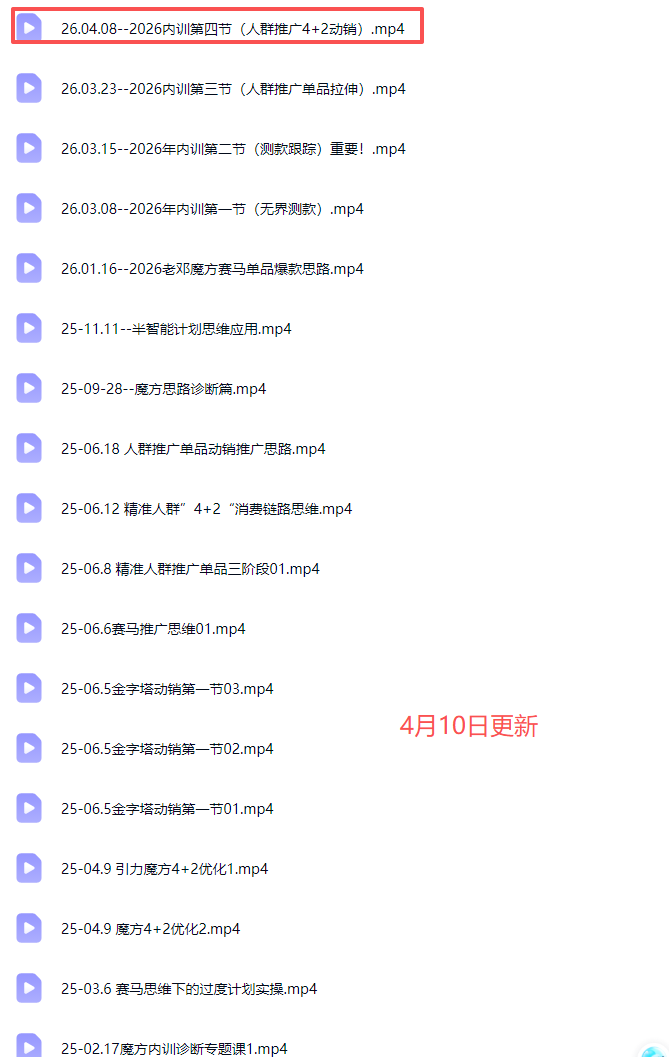Open 25-06.5 金字塔动销第一节03.mp4
The image size is (669, 1057).
click(x=166, y=689)
